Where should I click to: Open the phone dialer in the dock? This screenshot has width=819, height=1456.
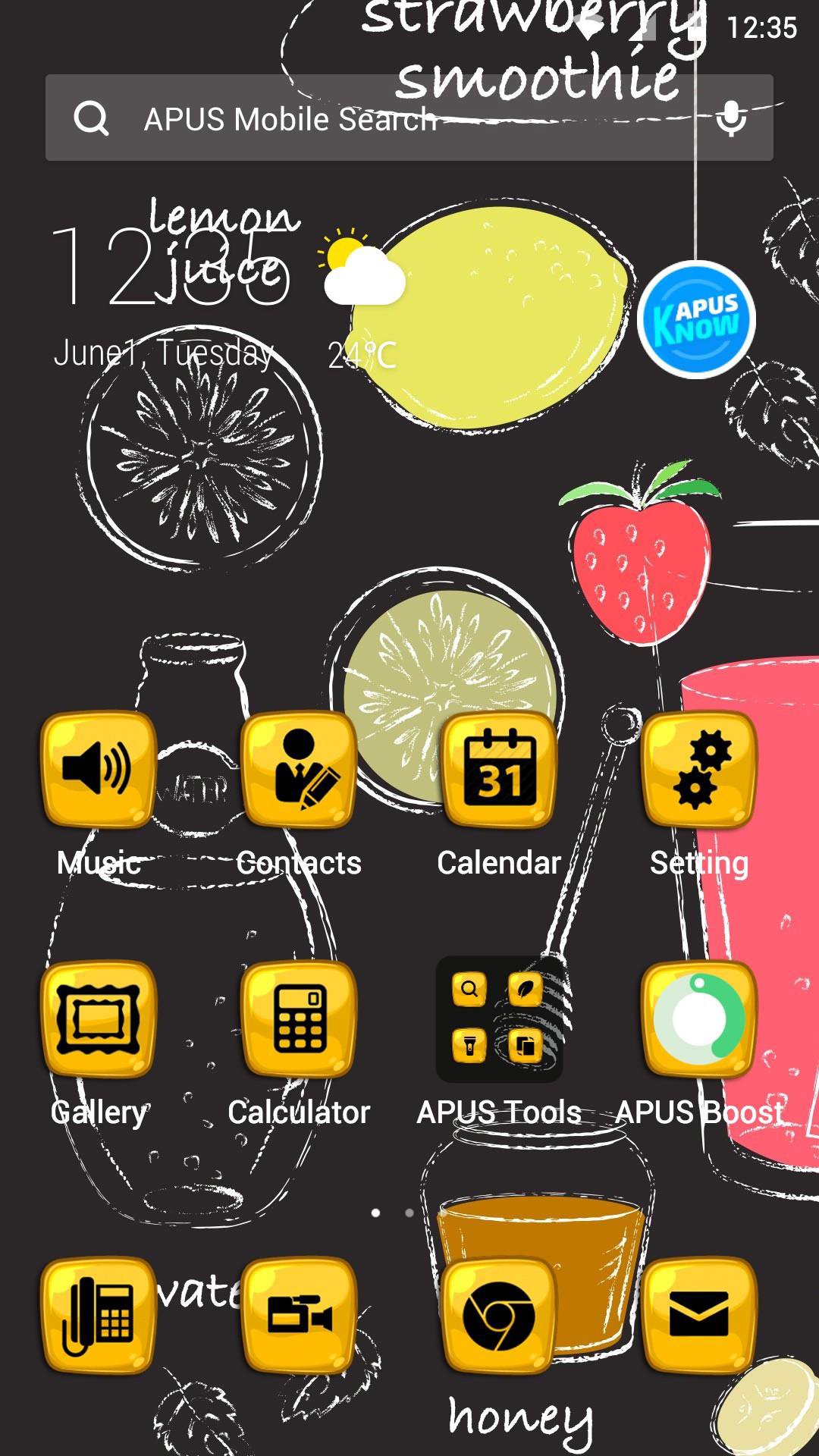[x=99, y=1316]
